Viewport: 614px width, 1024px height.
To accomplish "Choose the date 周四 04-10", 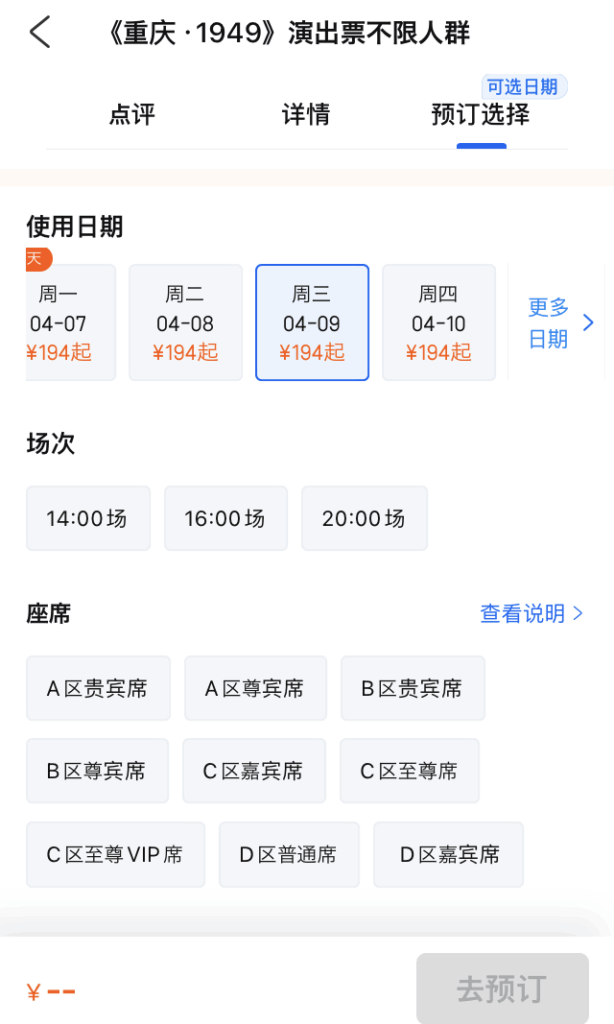I will (439, 323).
